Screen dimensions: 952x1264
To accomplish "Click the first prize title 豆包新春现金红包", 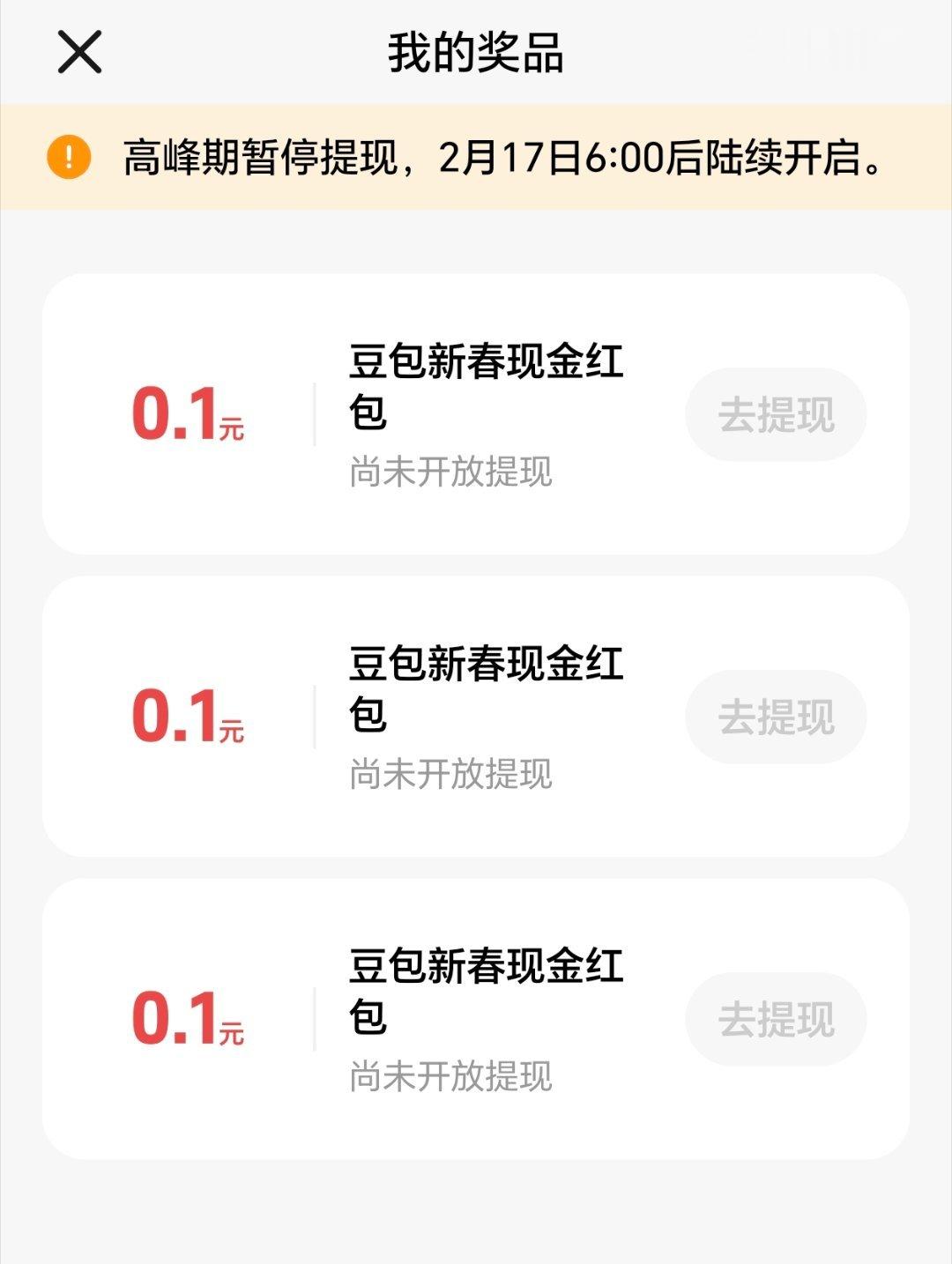I will tap(487, 385).
